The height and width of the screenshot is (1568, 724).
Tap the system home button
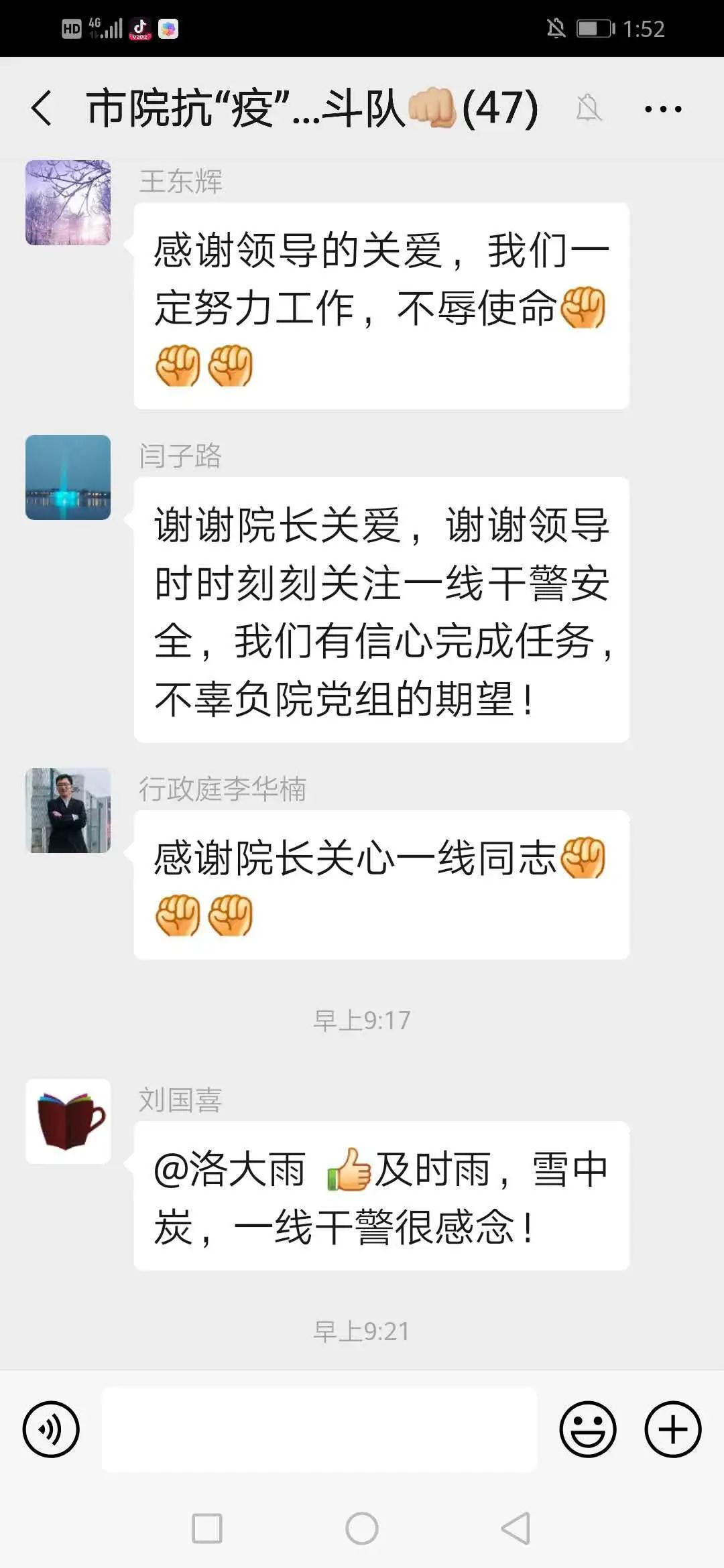(362, 1528)
